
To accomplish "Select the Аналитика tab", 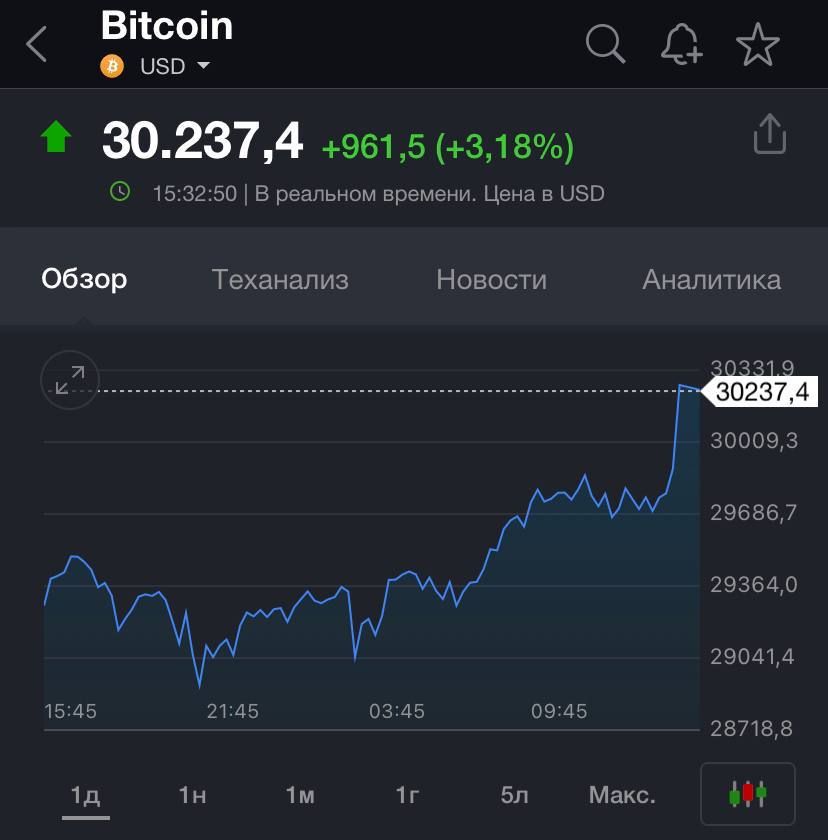I will (x=711, y=279).
